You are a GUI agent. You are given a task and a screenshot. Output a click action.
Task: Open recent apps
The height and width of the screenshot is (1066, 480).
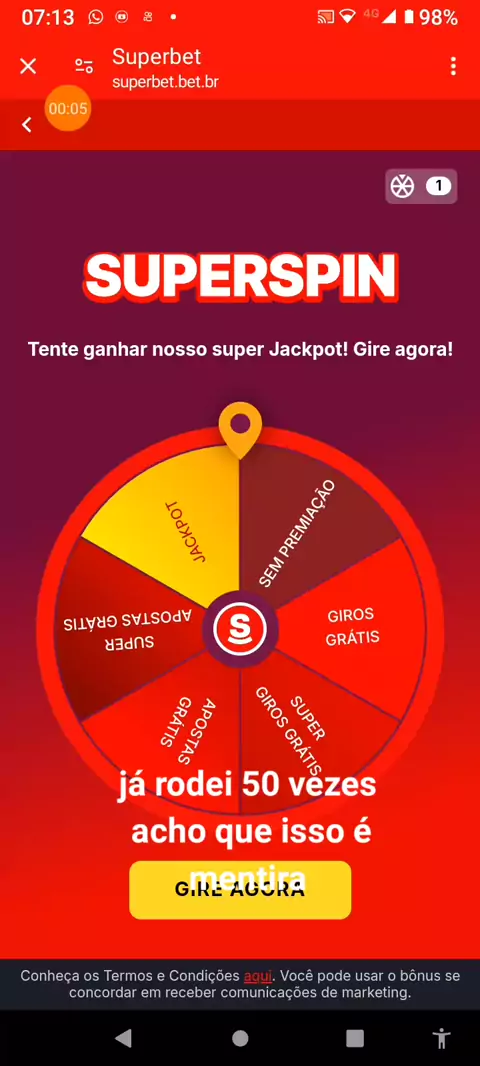355,1037
